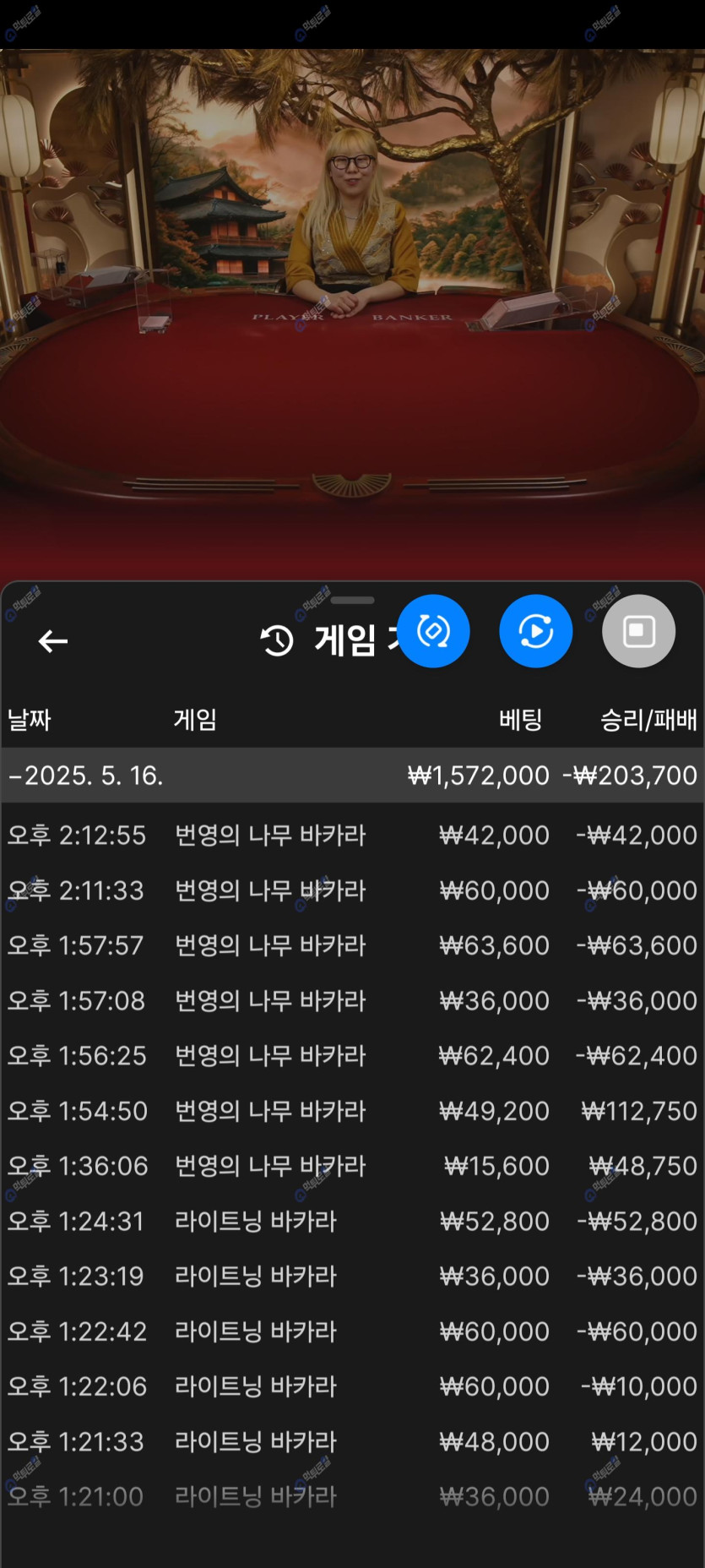Collapse the 2025. 5. 16. date group
Screen dimensions: 705x1568
point(86,775)
